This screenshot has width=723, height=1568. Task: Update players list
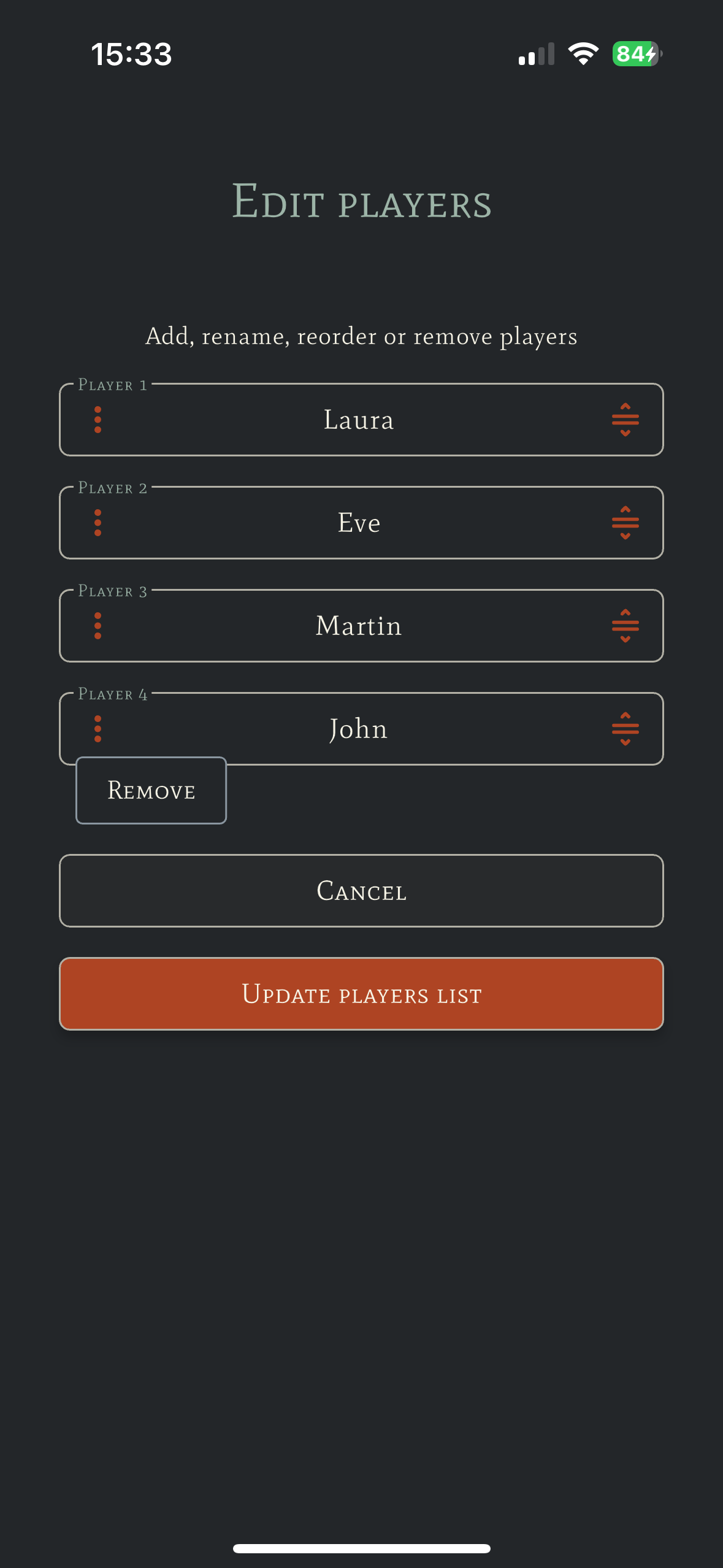point(361,994)
